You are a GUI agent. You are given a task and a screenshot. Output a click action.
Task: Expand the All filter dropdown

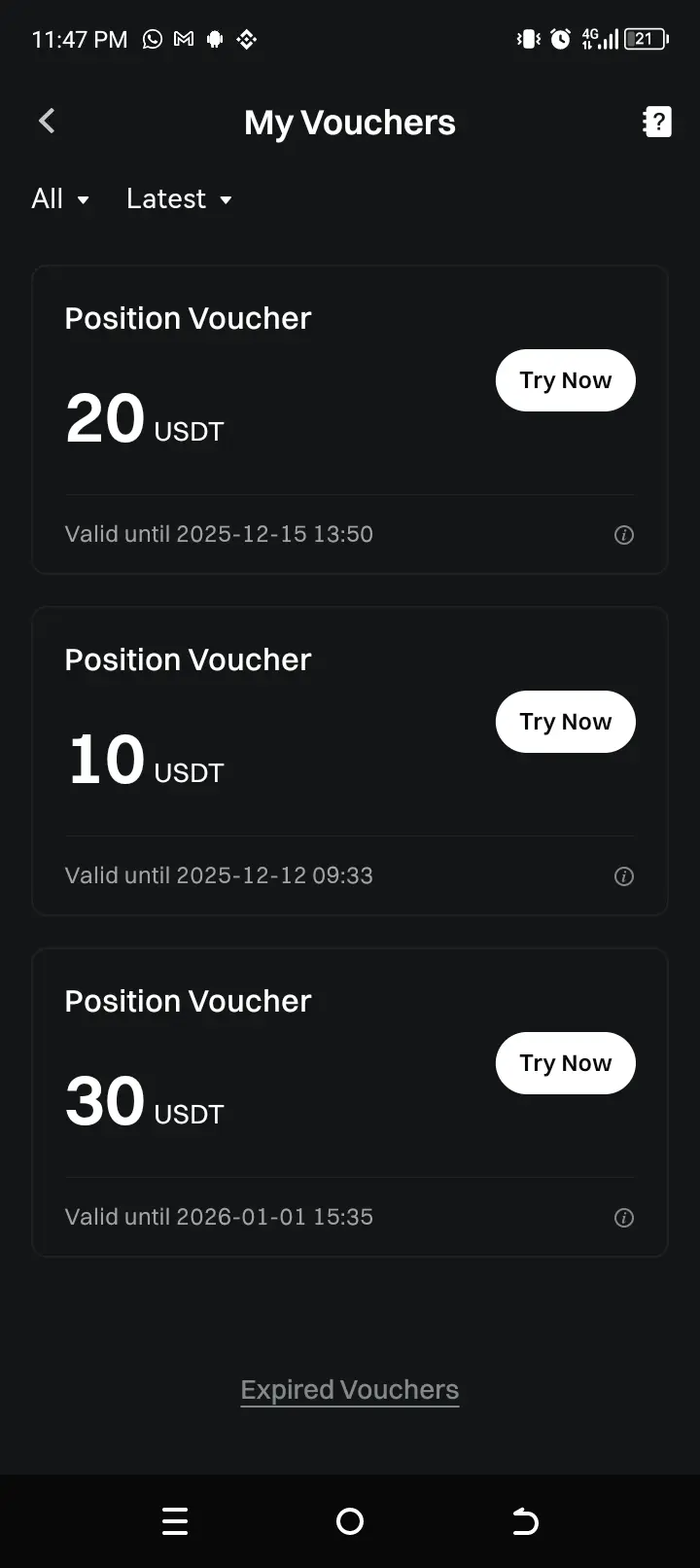[x=60, y=199]
